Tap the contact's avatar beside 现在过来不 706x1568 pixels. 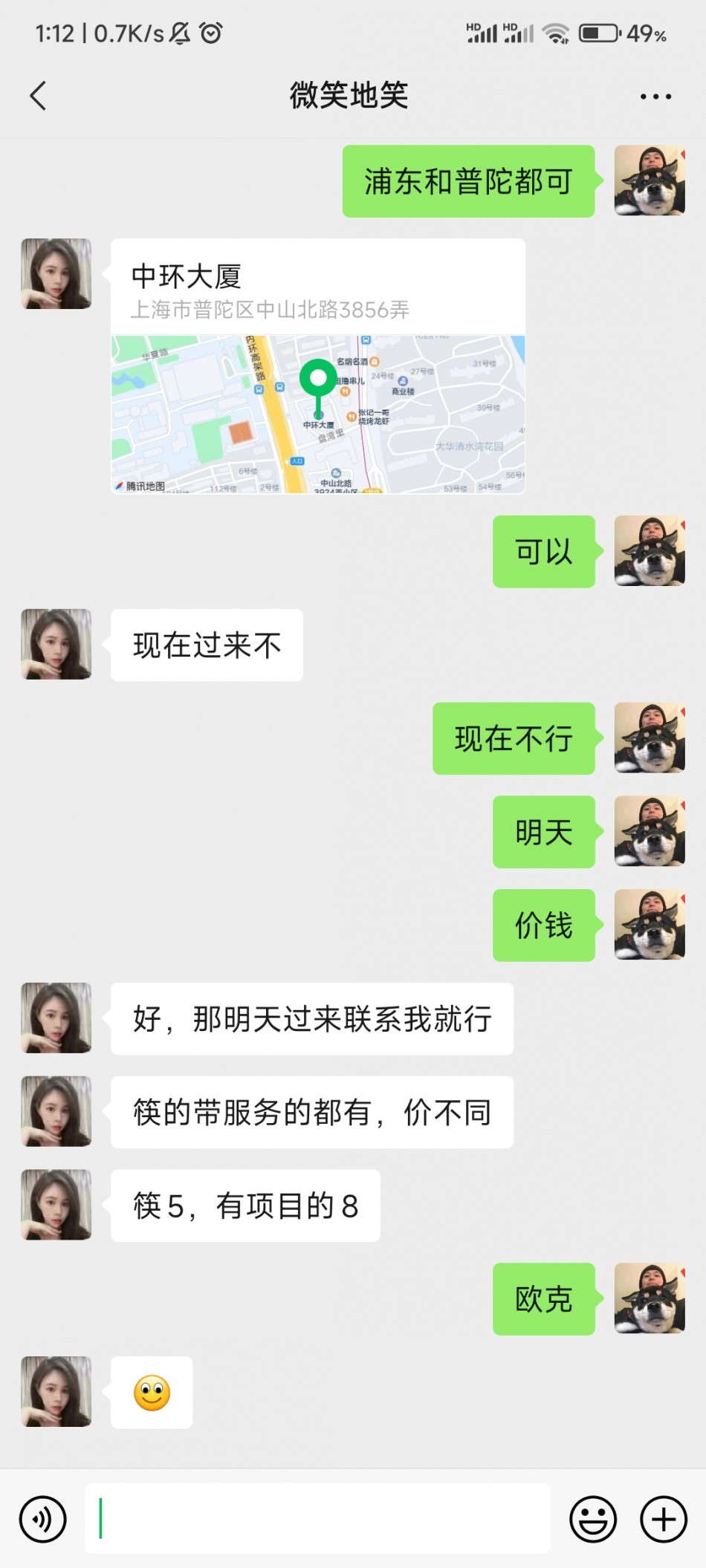(x=56, y=644)
